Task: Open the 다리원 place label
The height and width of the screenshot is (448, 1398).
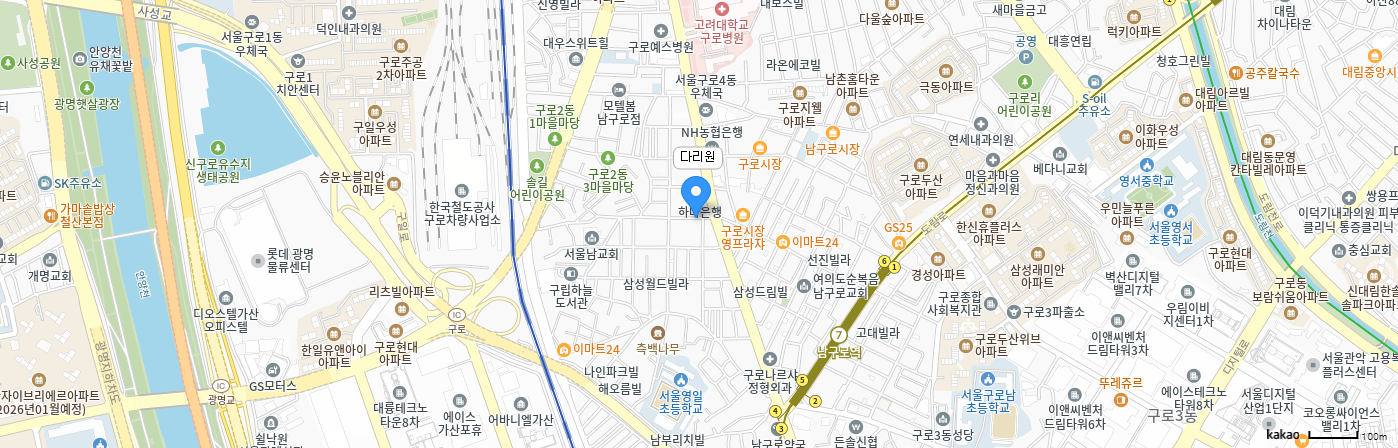Action: [696, 156]
